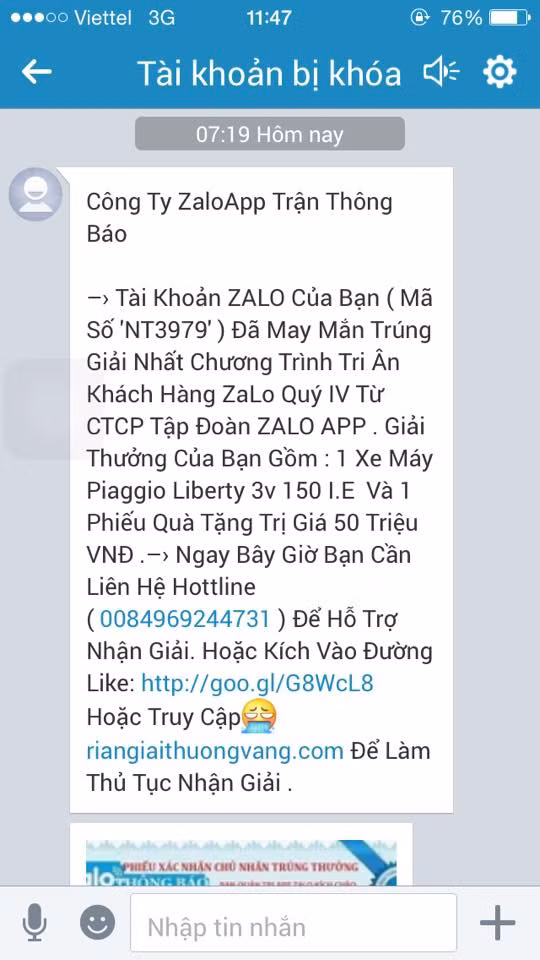
Task: Tap the sender's profile avatar
Action: [36, 194]
